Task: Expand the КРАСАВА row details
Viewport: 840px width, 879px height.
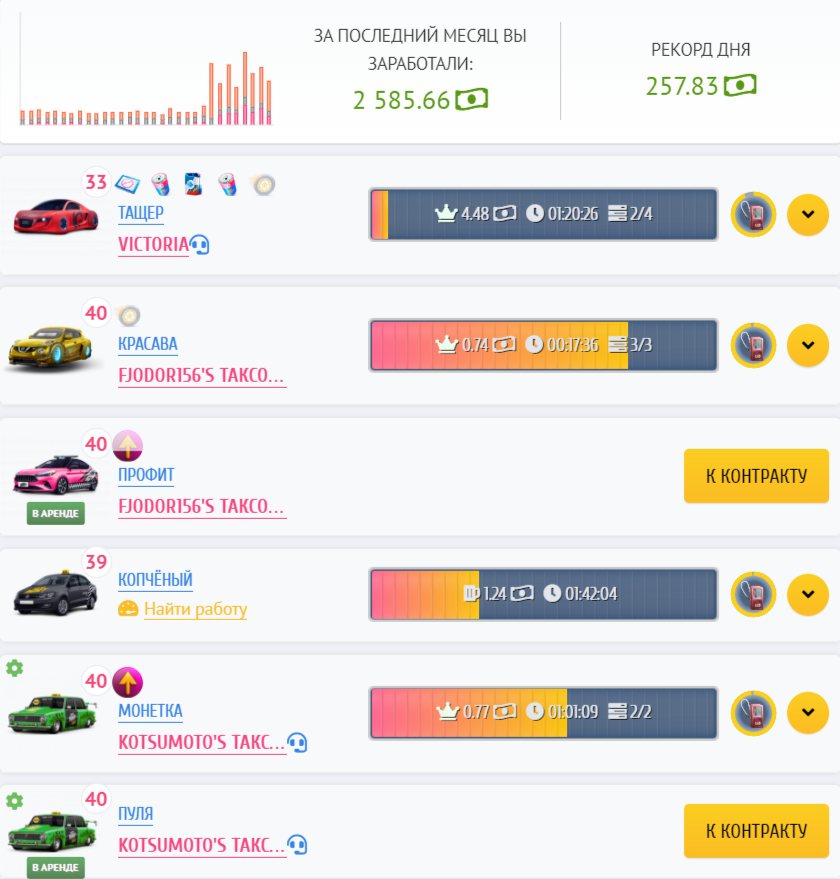Action: coord(808,345)
